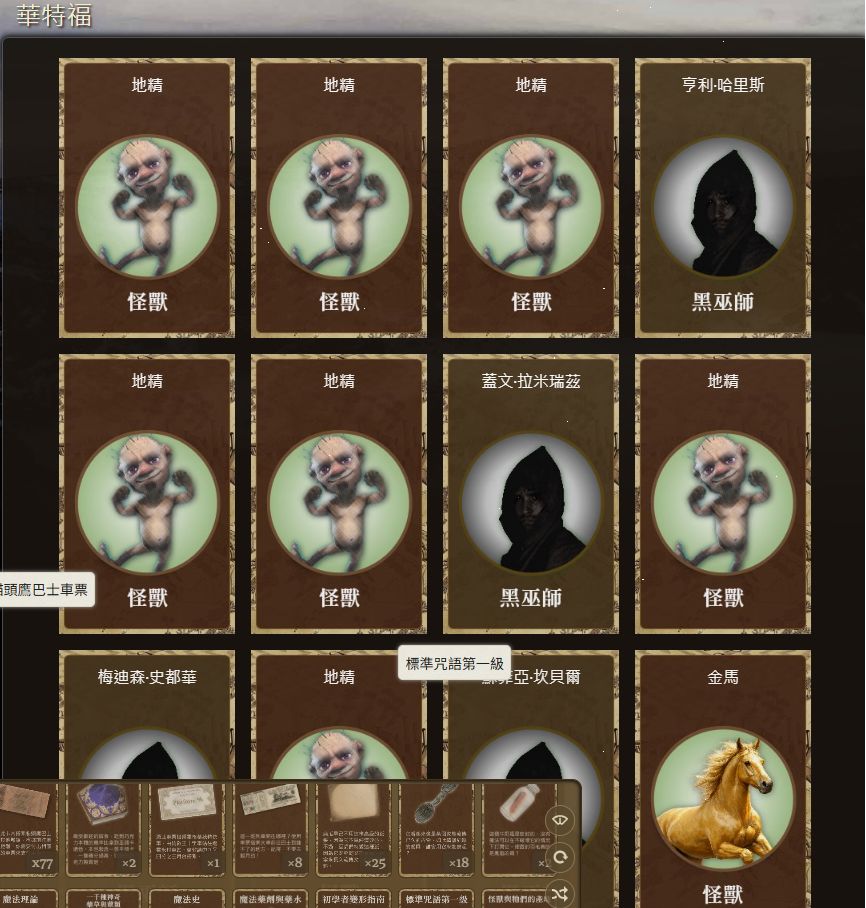Tap the shuffle icon on inventory panel
The height and width of the screenshot is (908, 866).
[x=561, y=893]
